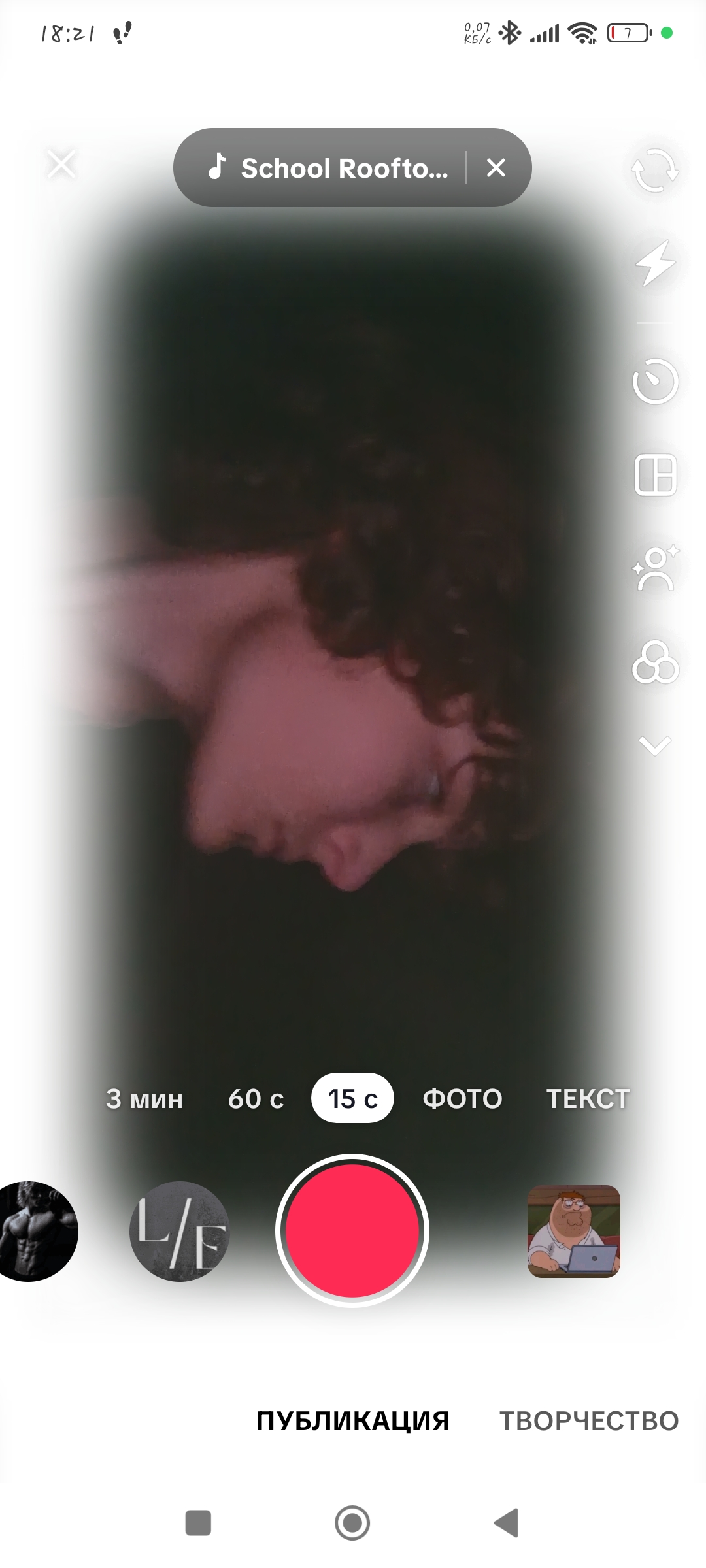Flip the camera

point(654,170)
